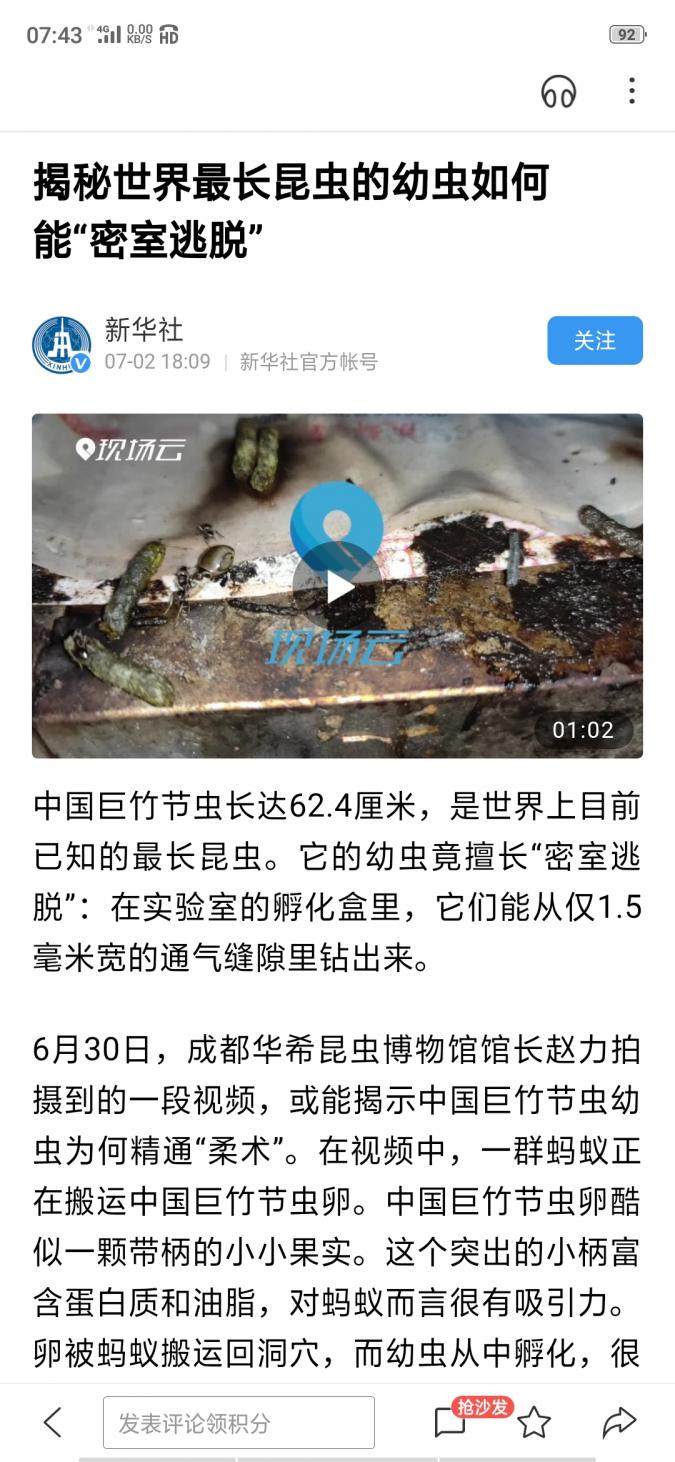Viewport: 675px width, 1462px height.
Task: Follow 新华社 with the 关注 button
Action: point(594,340)
